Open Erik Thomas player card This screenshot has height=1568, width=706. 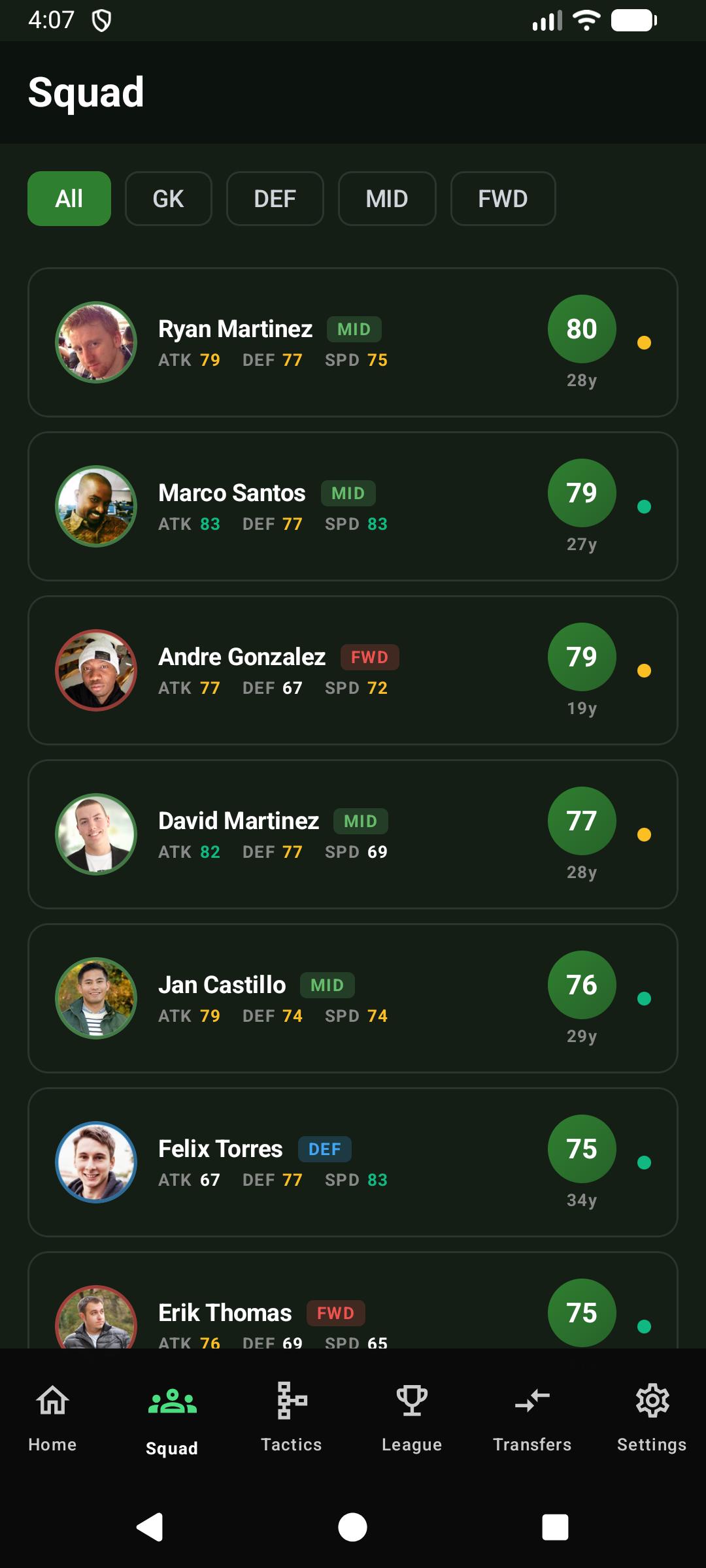(352, 1307)
